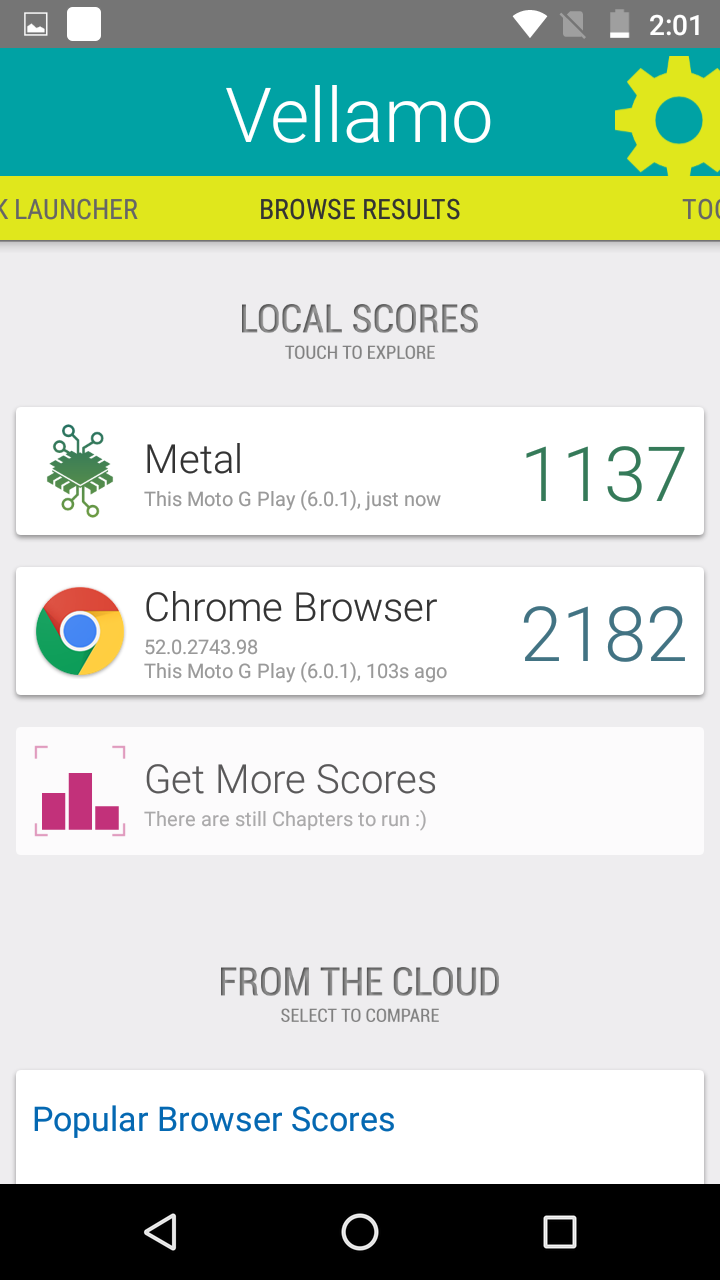Open Popular Browser Scores
The height and width of the screenshot is (1280, 720).
point(214,1120)
